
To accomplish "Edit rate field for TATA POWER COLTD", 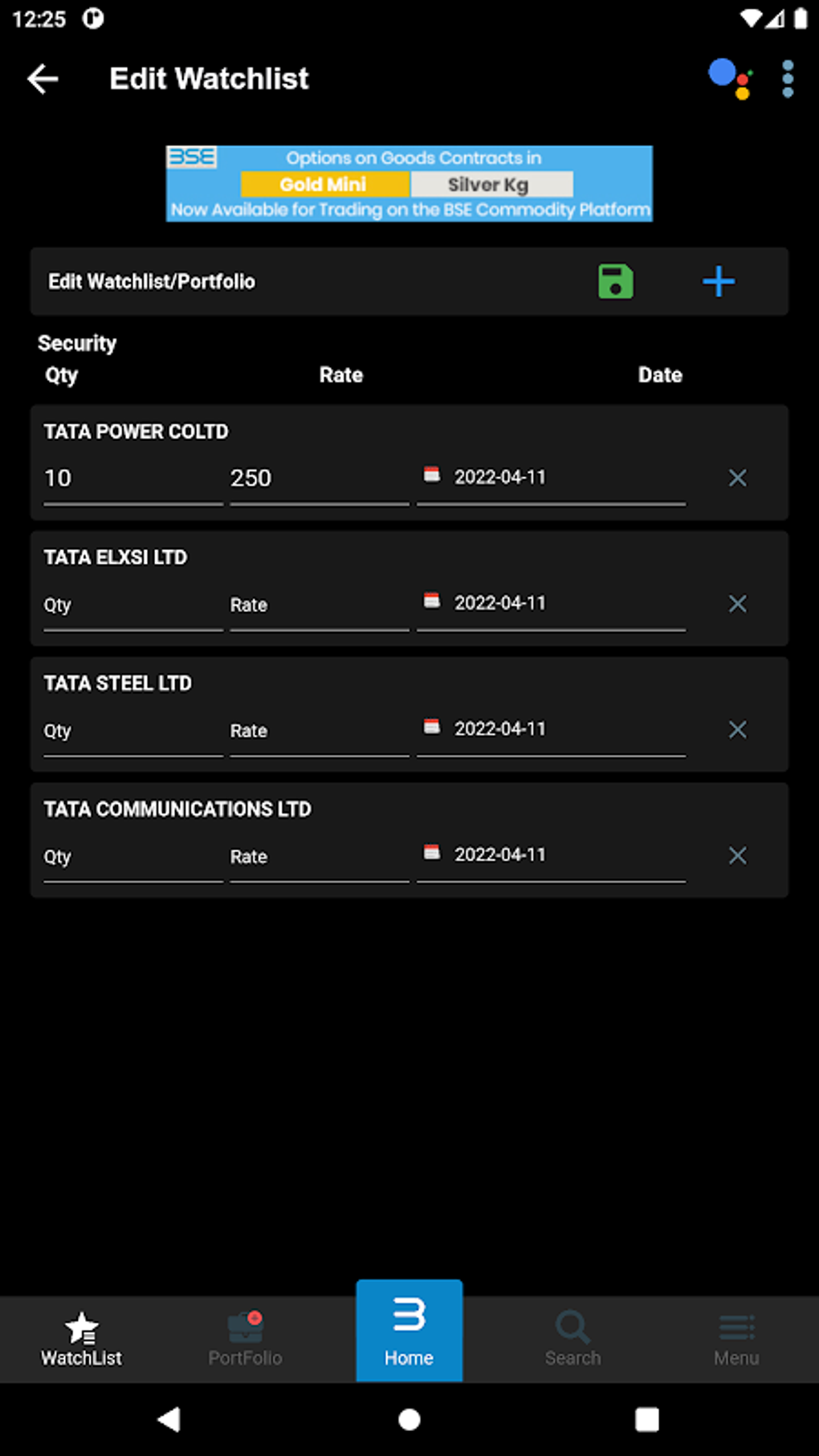I will 319,479.
